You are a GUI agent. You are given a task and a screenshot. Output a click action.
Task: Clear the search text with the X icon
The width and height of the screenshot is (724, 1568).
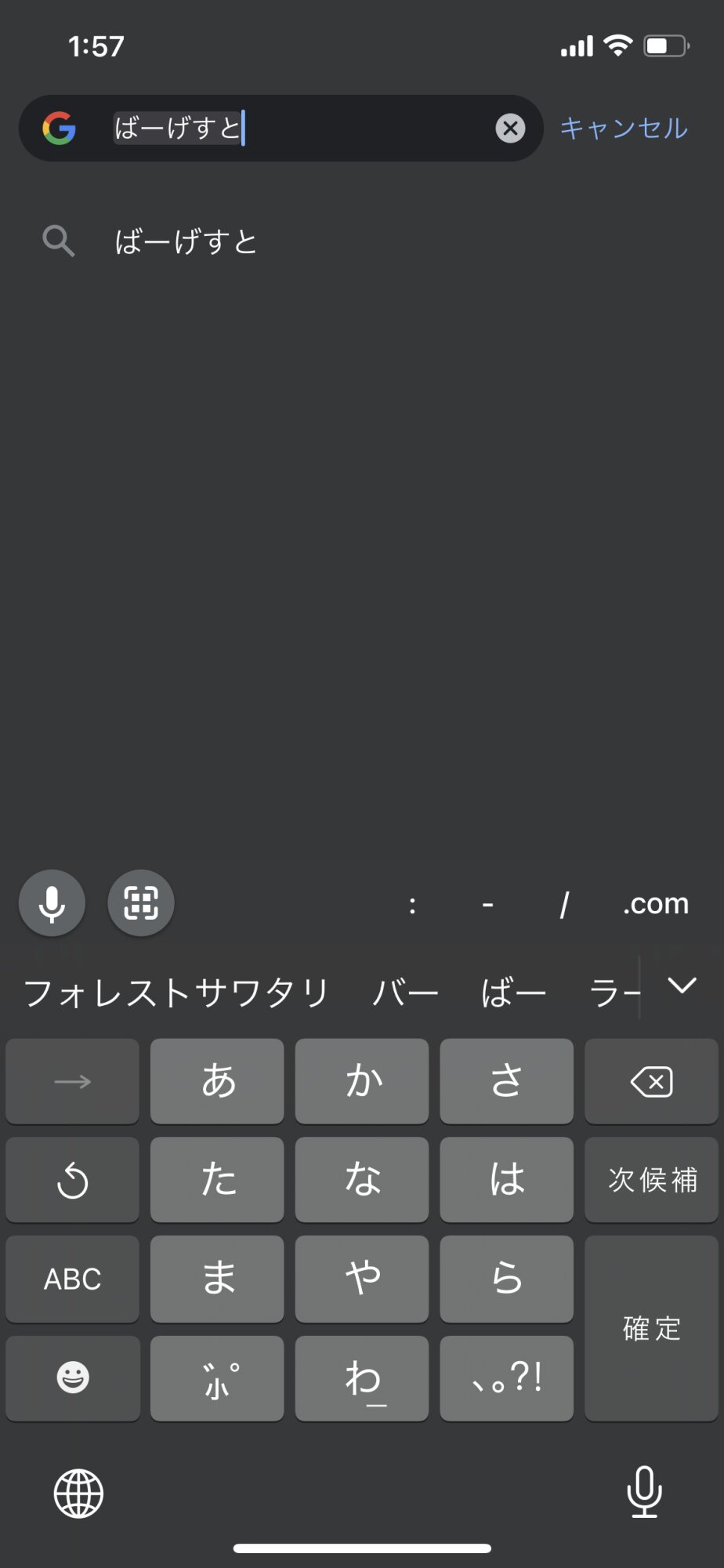[510, 128]
